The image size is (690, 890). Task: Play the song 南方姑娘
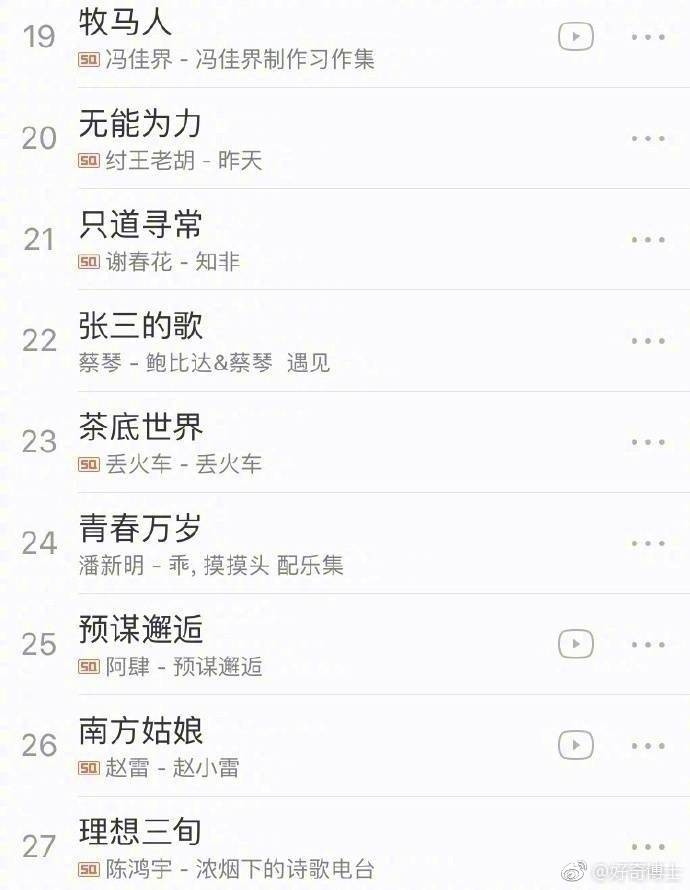point(140,730)
